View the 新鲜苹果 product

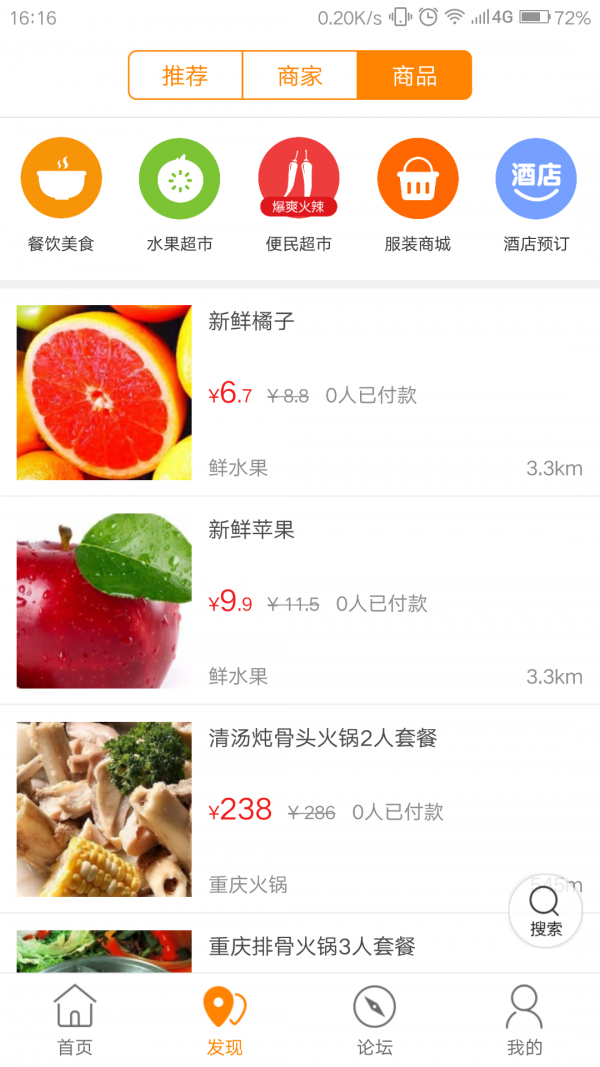[x=300, y=600]
